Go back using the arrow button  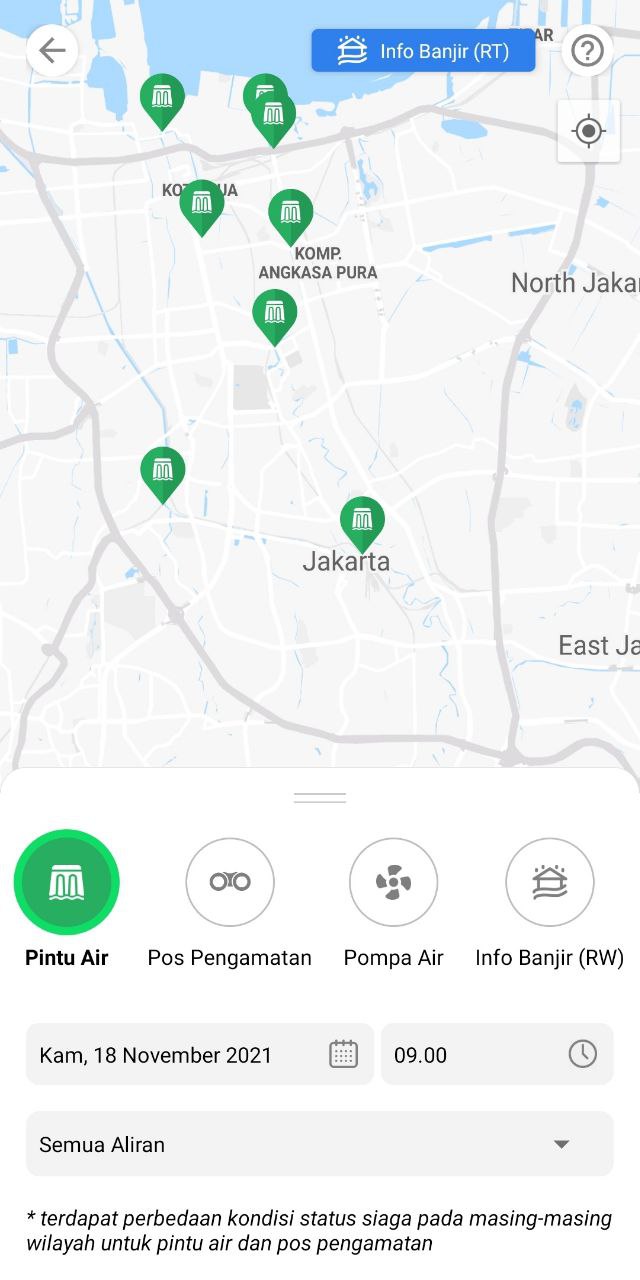(52, 51)
